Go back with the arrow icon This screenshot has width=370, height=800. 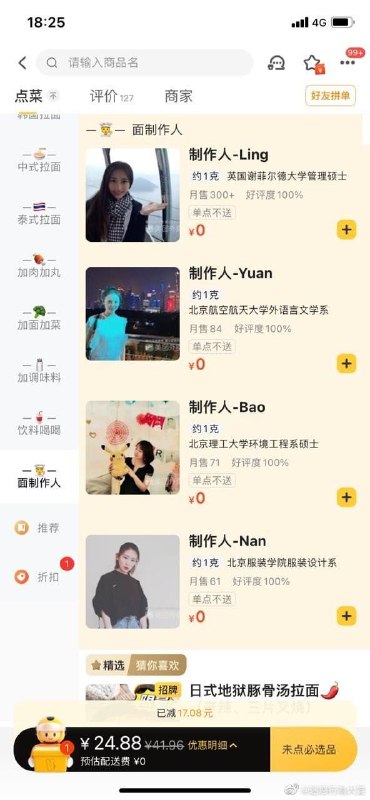click(x=22, y=63)
